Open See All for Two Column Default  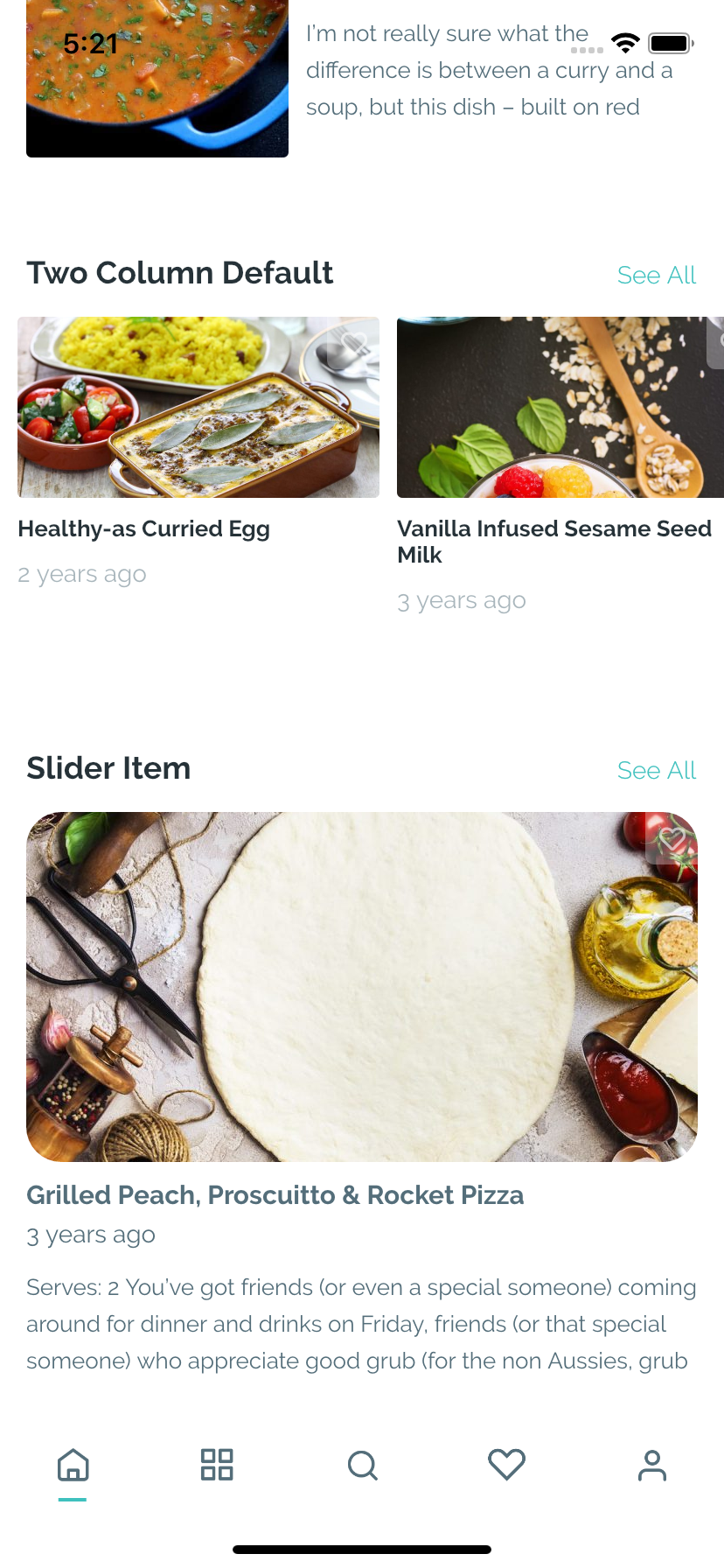656,276
